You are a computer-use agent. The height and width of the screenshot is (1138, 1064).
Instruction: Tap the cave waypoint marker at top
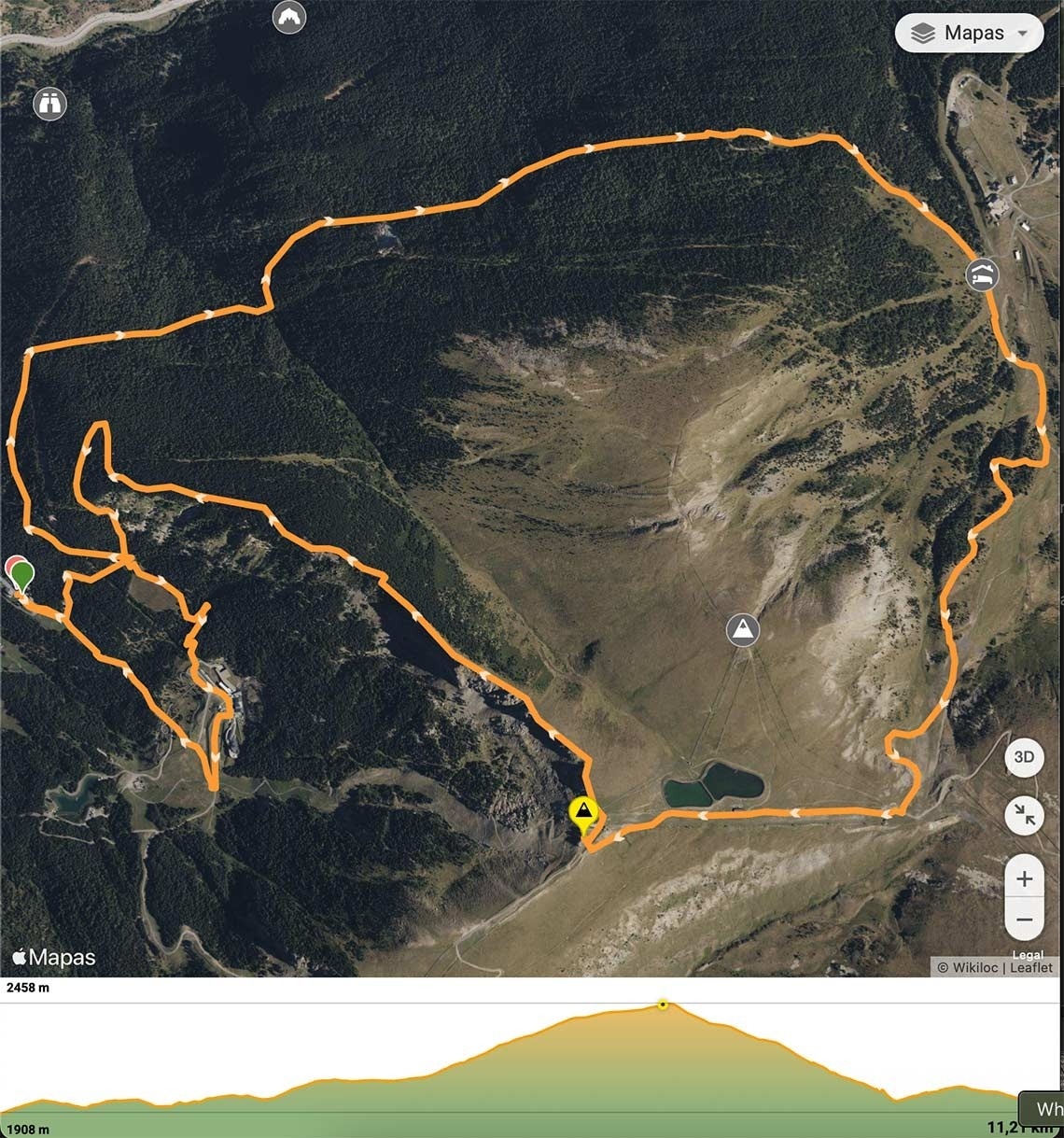(289, 17)
